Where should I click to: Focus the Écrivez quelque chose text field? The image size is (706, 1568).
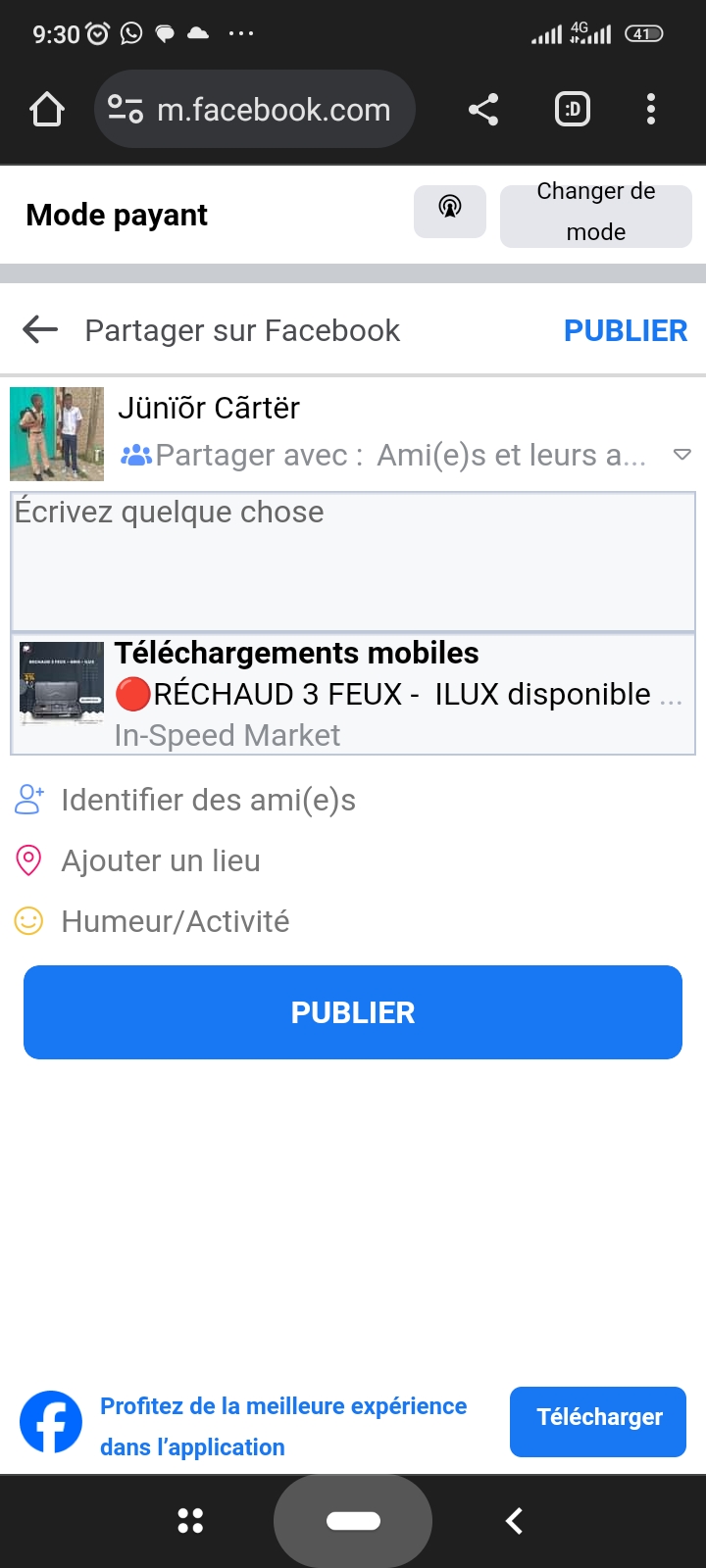click(353, 562)
